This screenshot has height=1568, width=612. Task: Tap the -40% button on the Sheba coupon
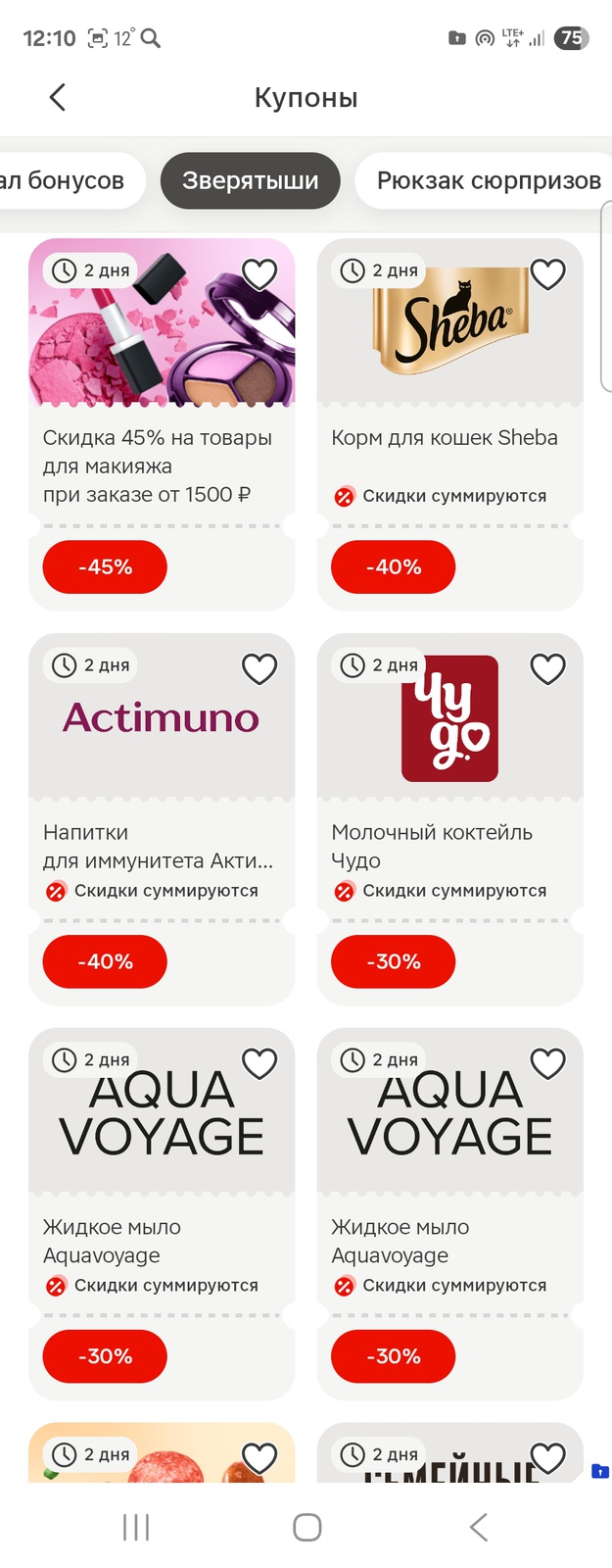click(x=394, y=566)
